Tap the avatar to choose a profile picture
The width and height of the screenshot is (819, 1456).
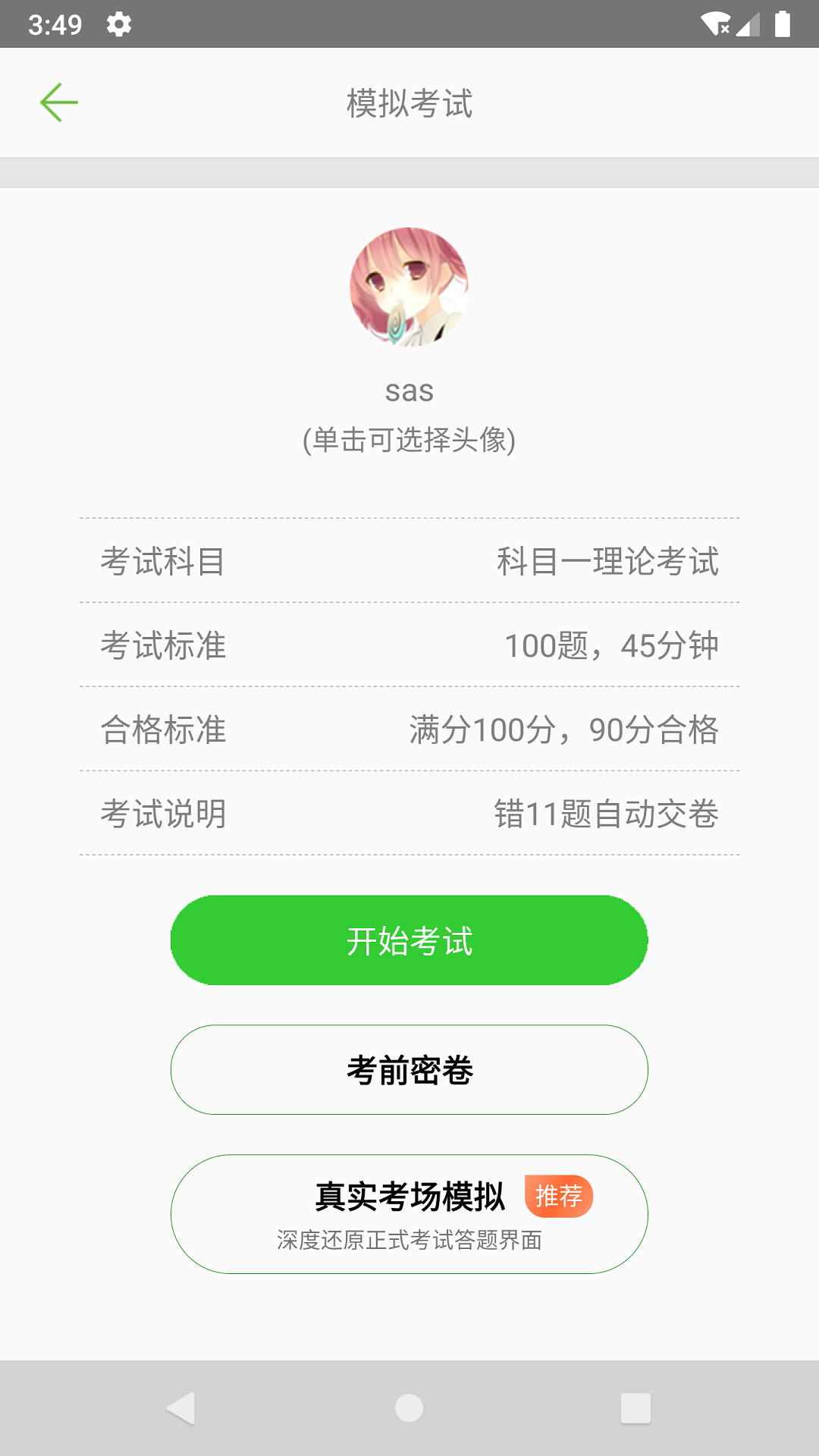click(x=409, y=287)
